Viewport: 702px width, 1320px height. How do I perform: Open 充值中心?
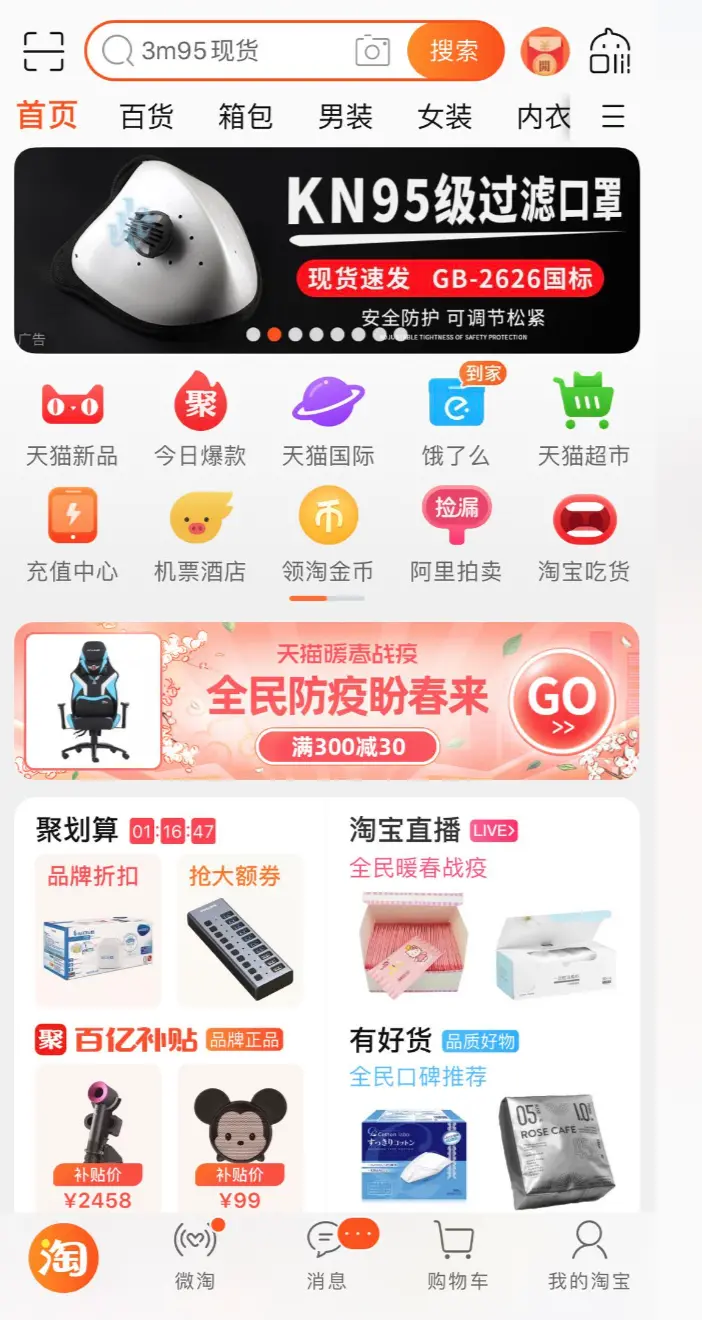(72, 536)
